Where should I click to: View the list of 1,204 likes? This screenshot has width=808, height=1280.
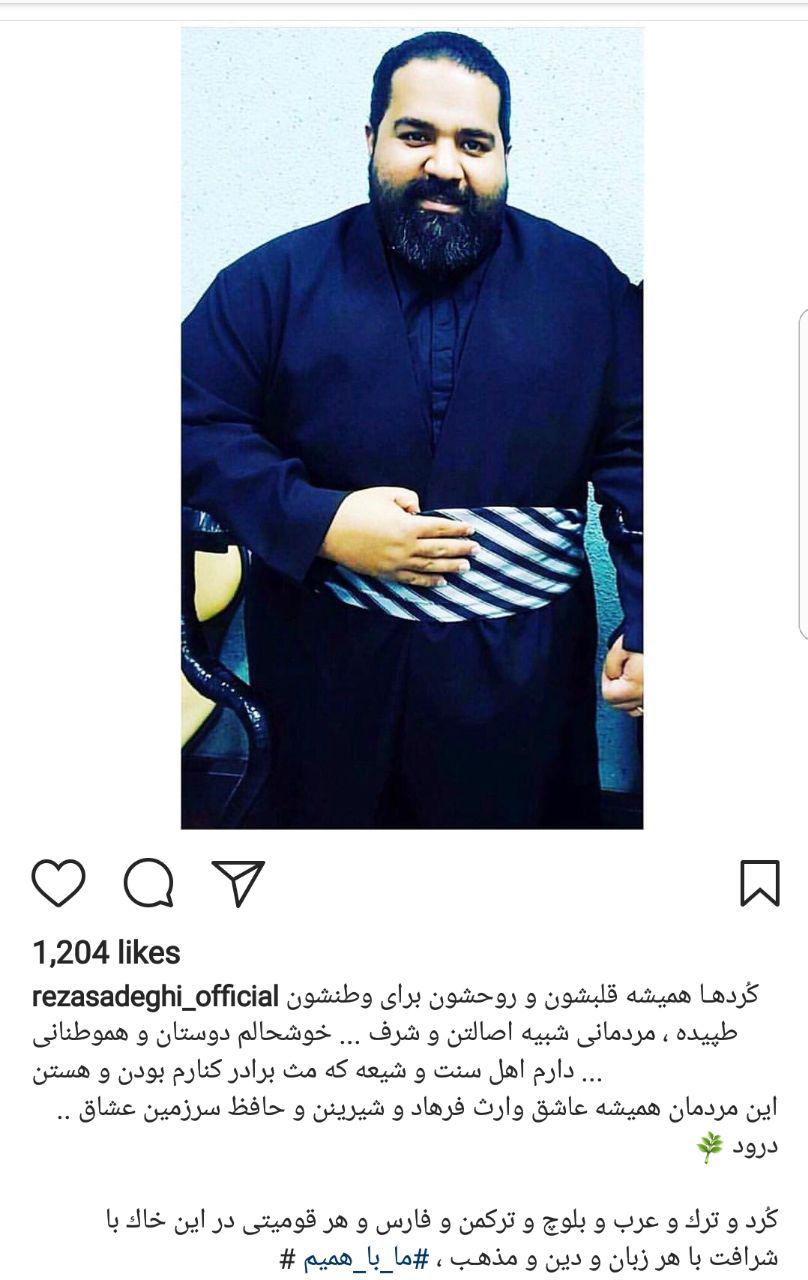106,952
